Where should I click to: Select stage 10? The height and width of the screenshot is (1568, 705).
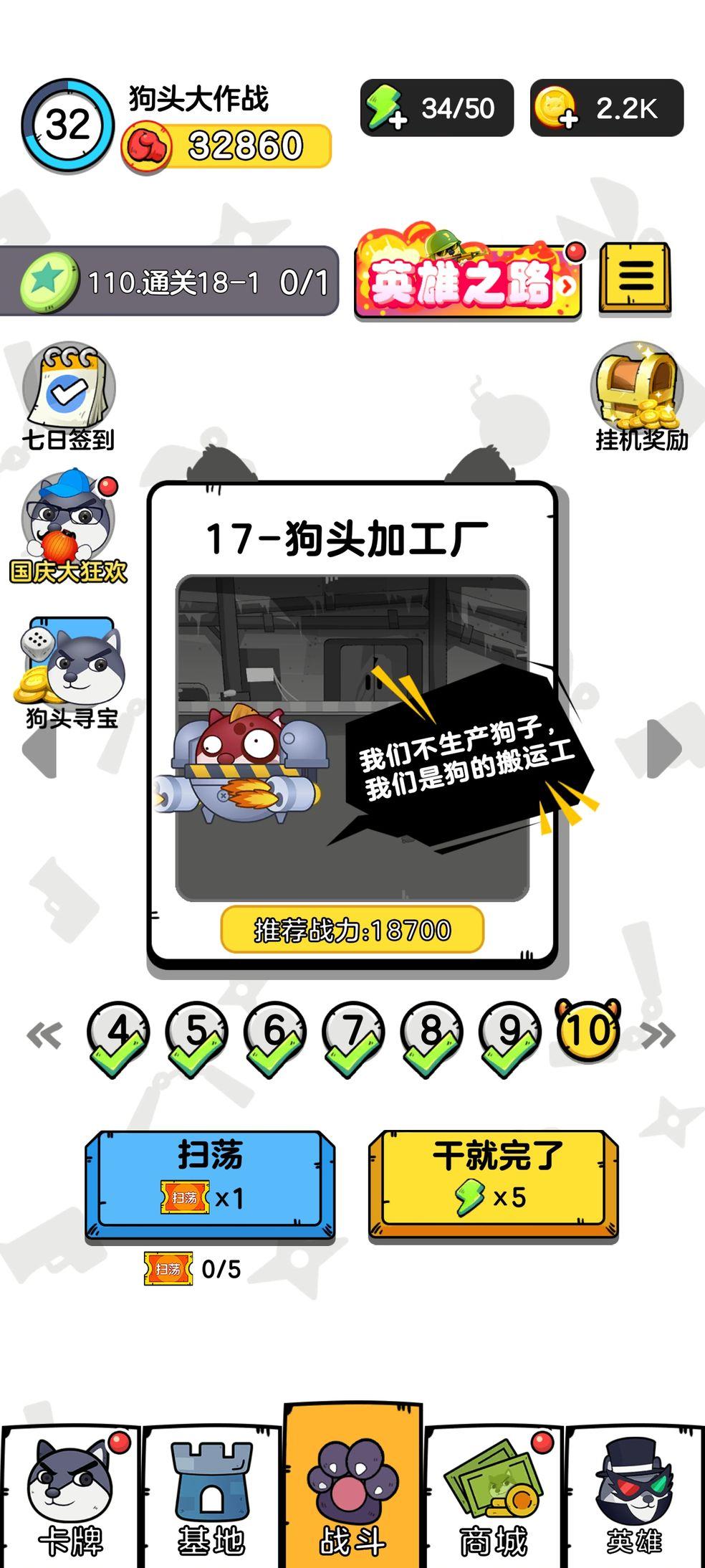click(588, 1032)
